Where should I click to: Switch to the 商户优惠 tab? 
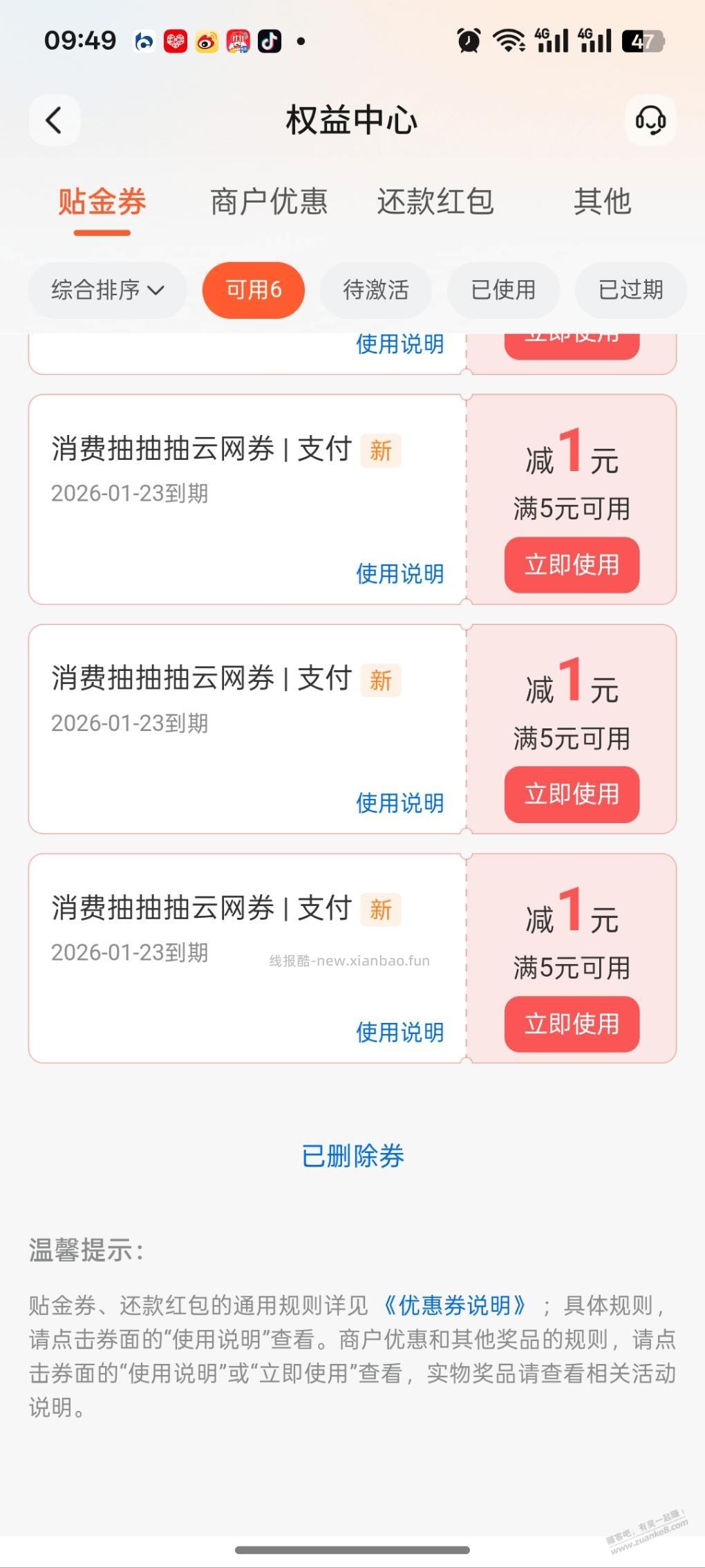pos(270,201)
